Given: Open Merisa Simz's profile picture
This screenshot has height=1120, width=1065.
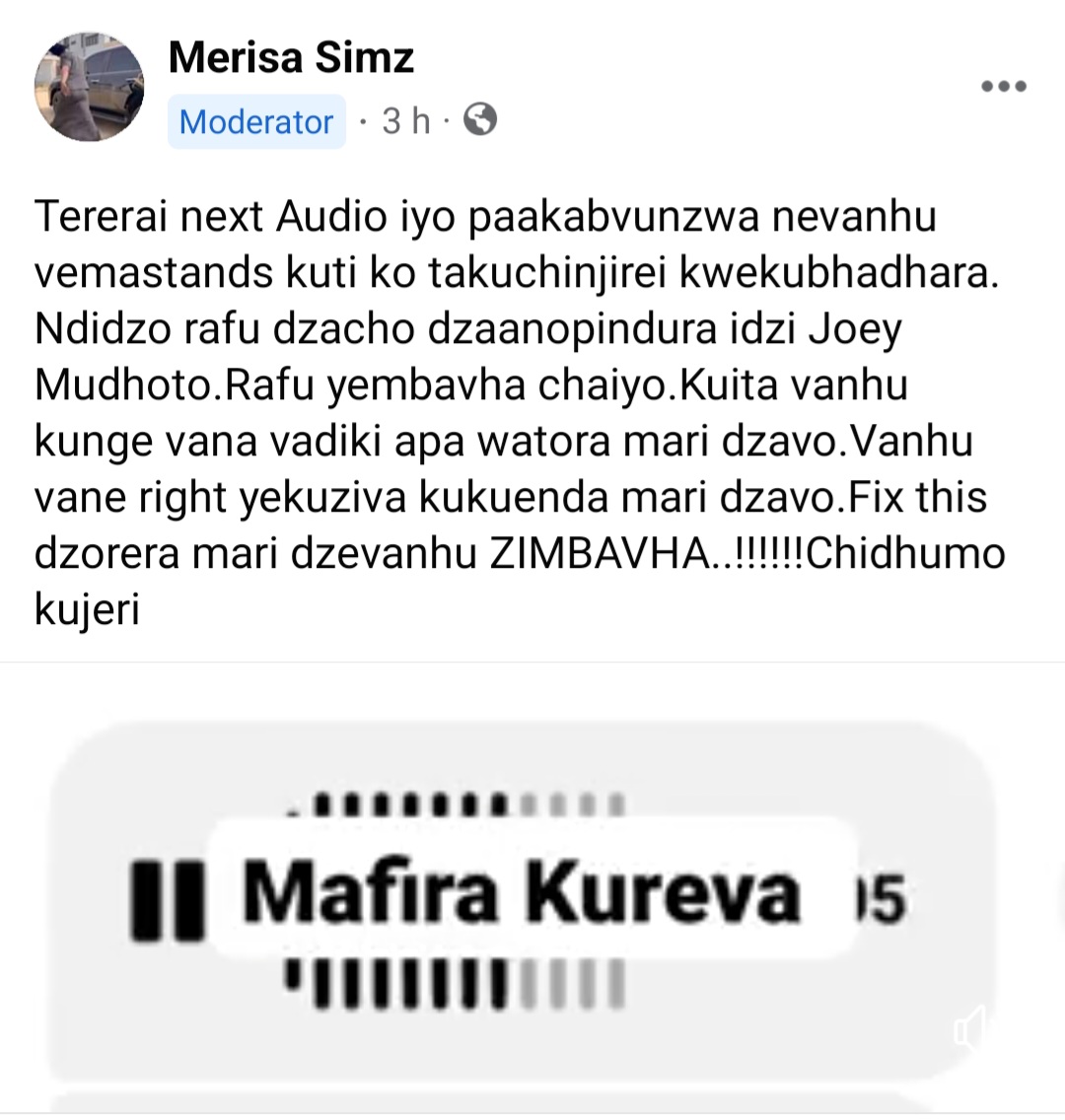Looking at the screenshot, I should click(89, 91).
